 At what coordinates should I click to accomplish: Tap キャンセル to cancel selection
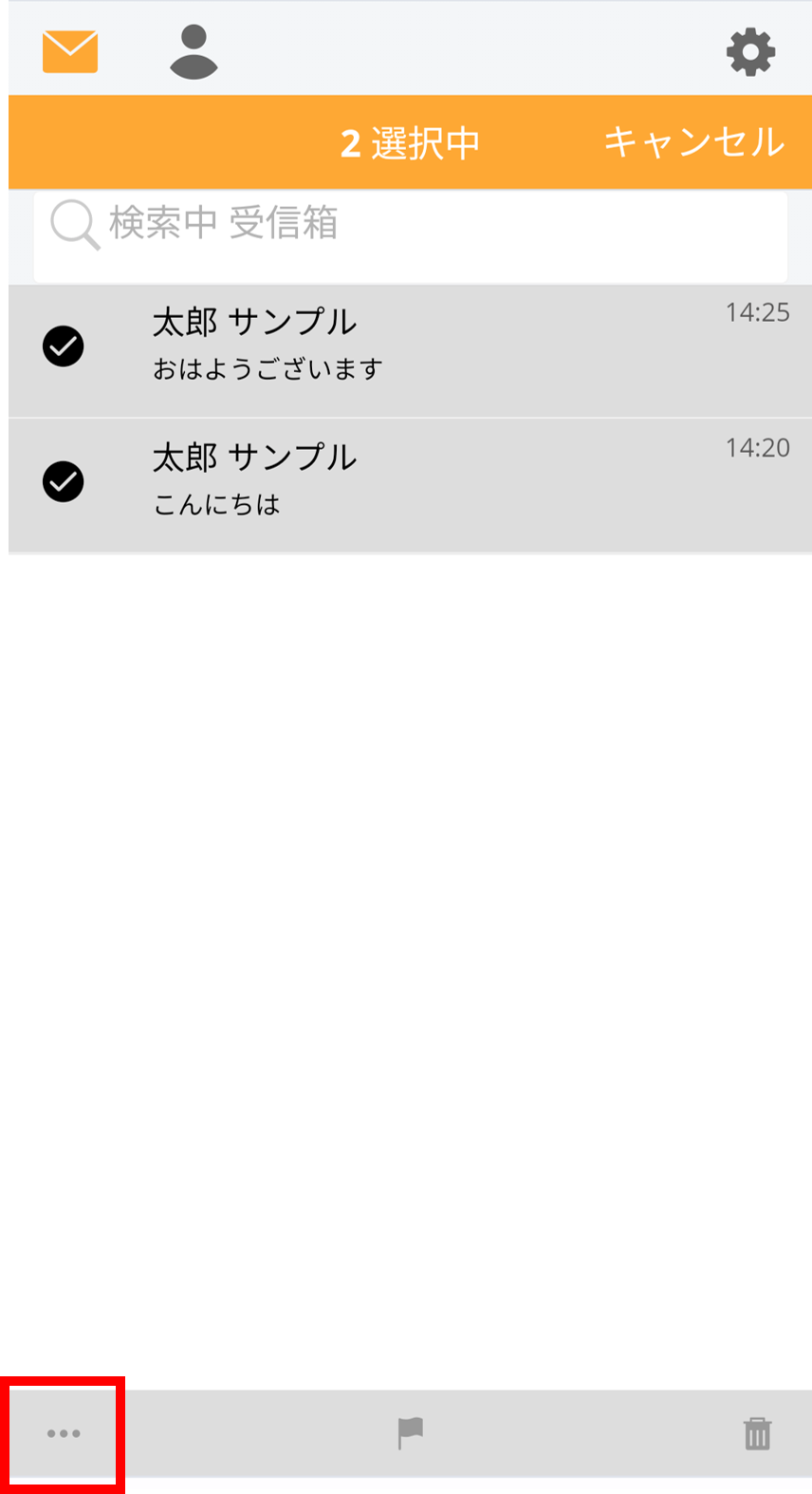(694, 142)
